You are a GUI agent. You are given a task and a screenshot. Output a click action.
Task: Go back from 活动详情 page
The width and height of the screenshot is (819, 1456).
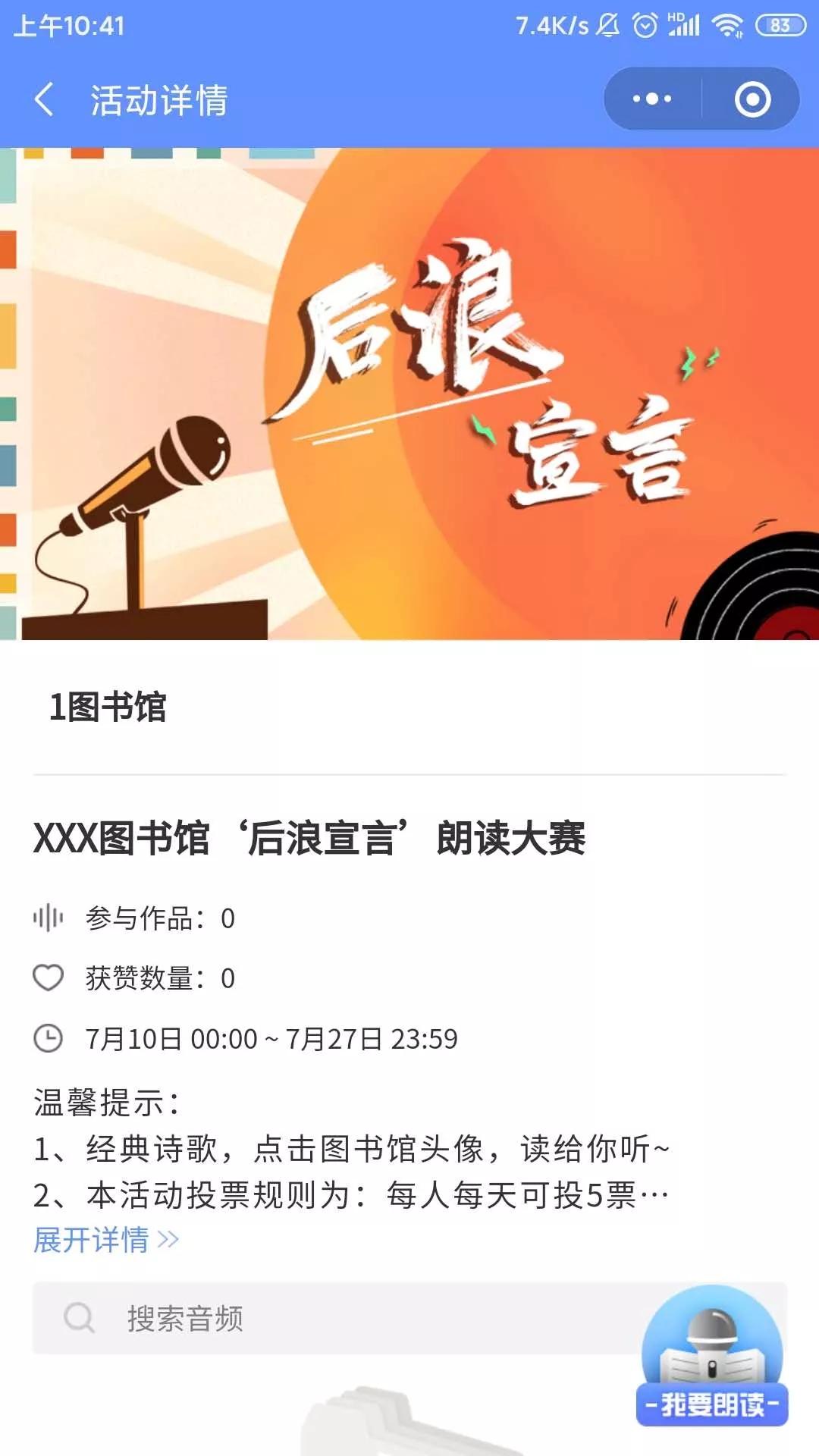click(44, 99)
